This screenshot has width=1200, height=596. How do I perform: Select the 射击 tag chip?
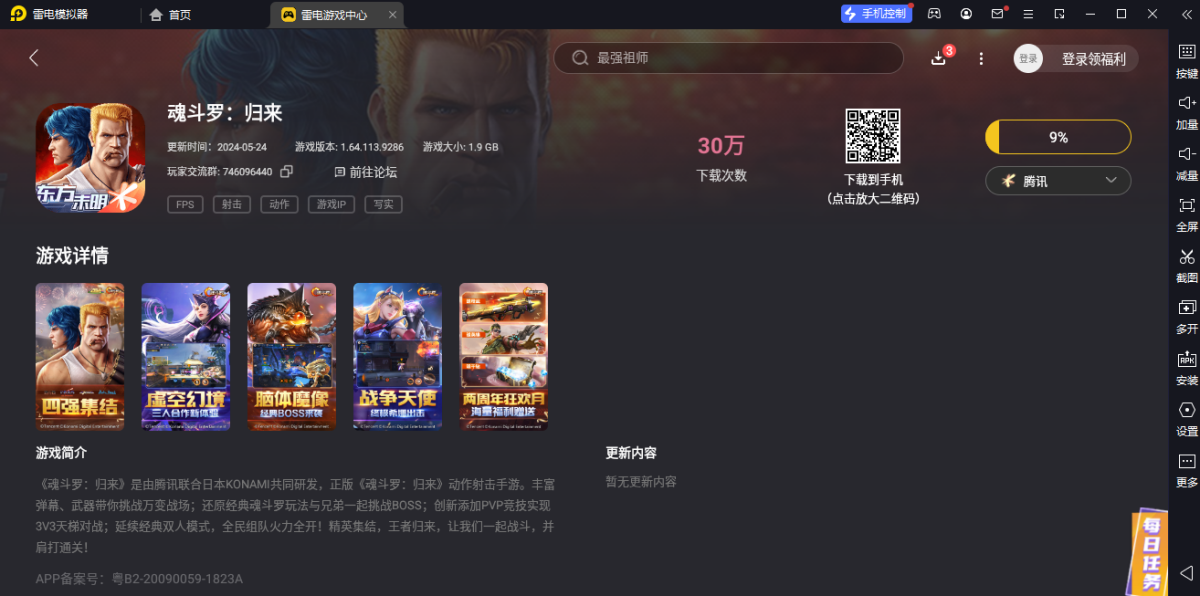[232, 204]
